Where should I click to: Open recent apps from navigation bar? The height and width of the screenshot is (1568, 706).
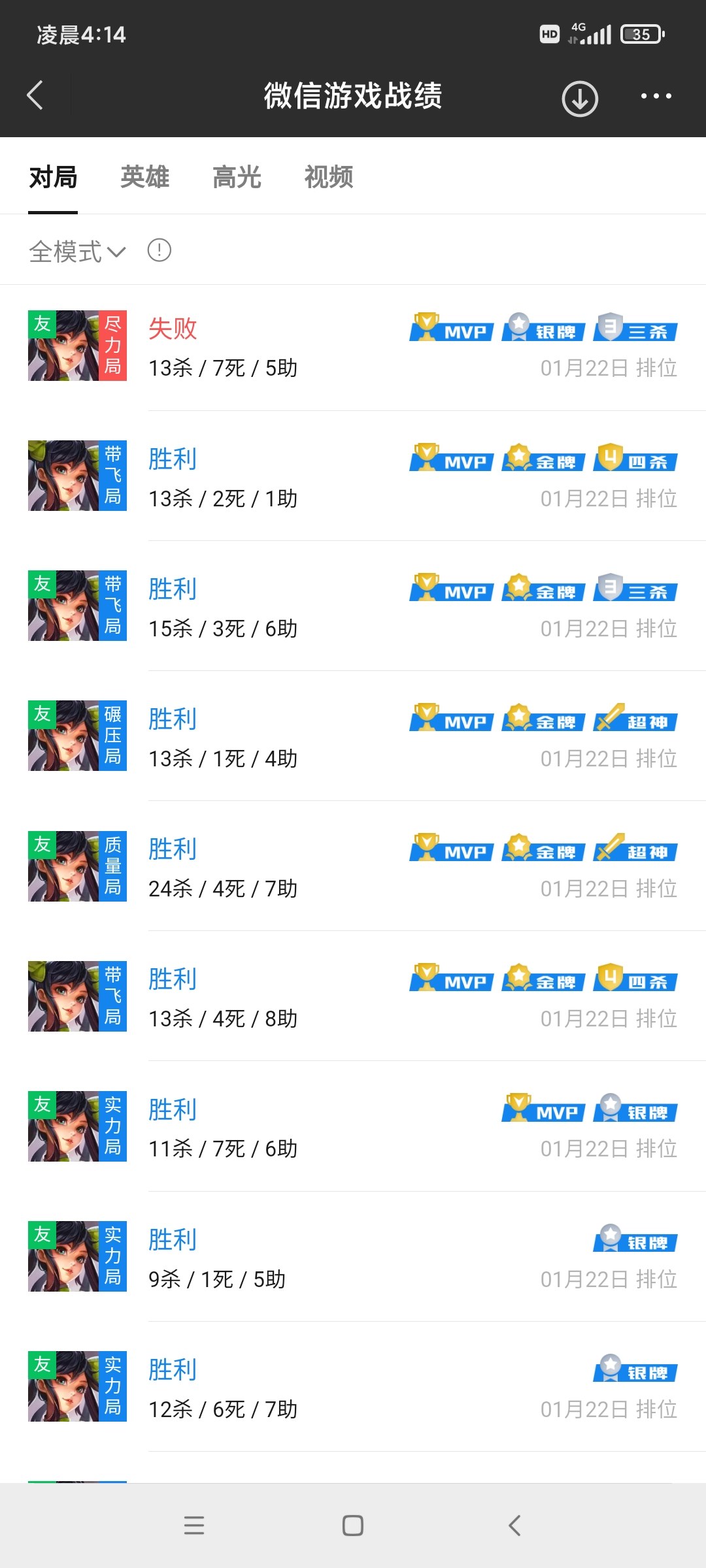(194, 1526)
